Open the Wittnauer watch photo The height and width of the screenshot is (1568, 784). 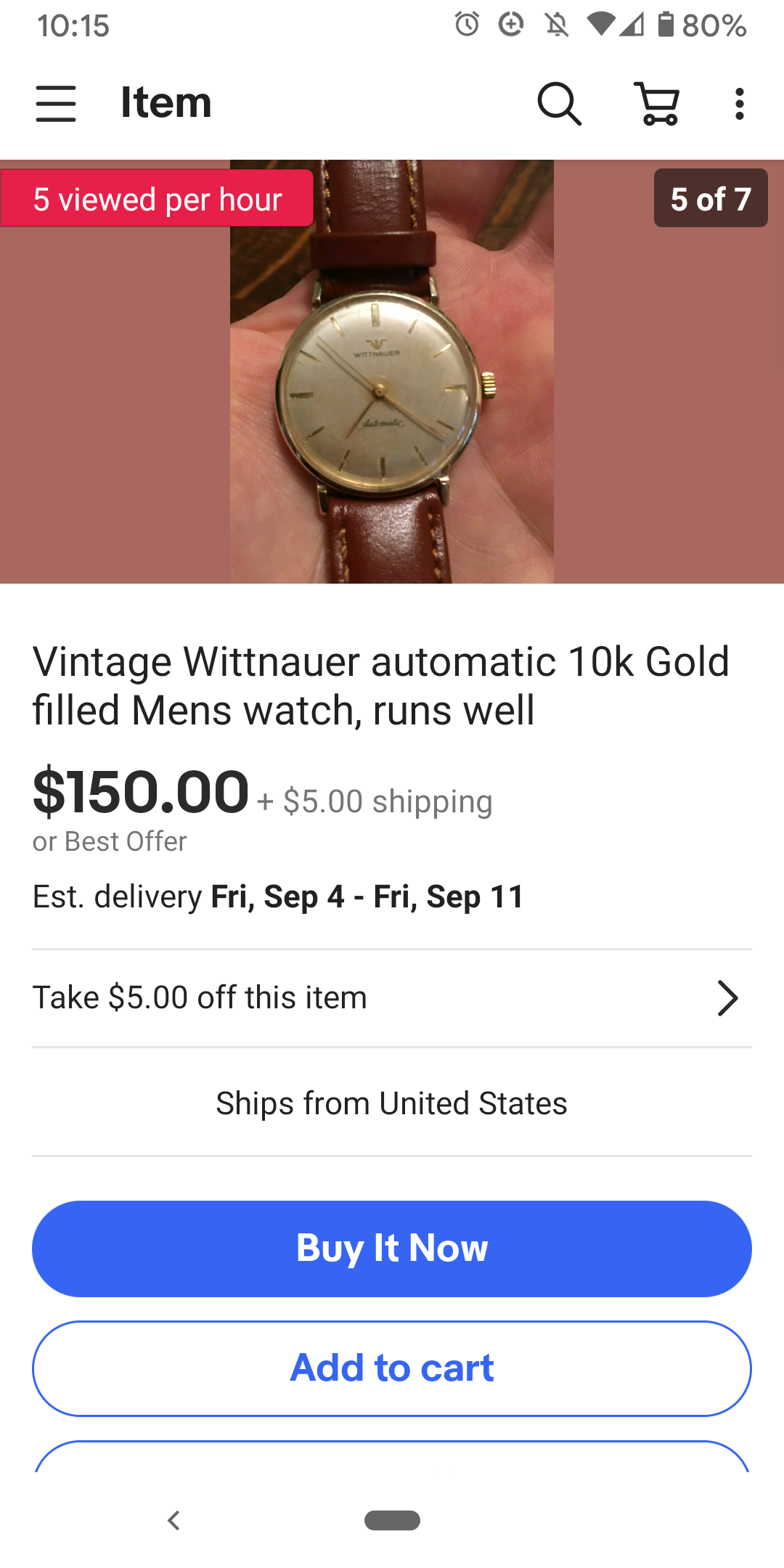coord(392,372)
